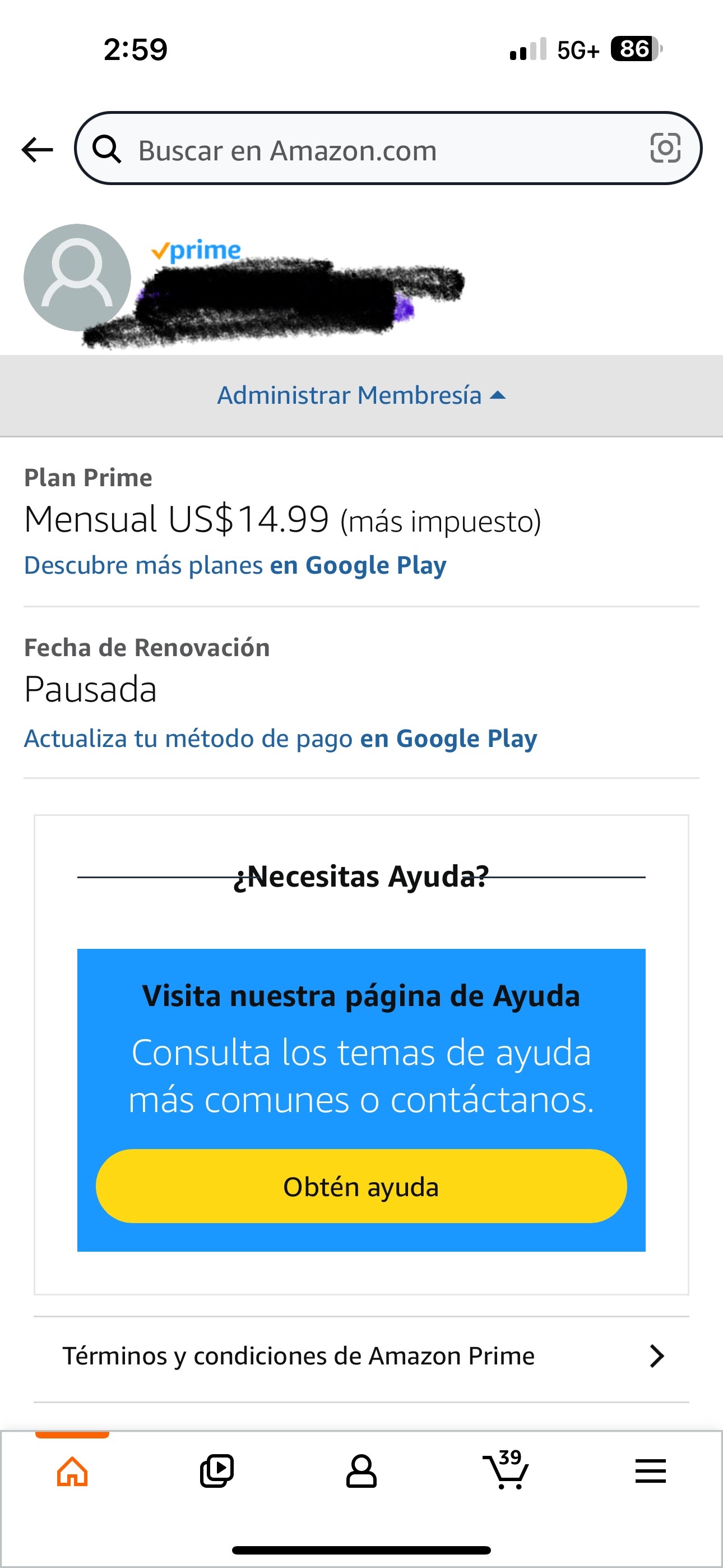The image size is (723, 1568).
Task: Open the video play tab
Action: click(217, 1472)
